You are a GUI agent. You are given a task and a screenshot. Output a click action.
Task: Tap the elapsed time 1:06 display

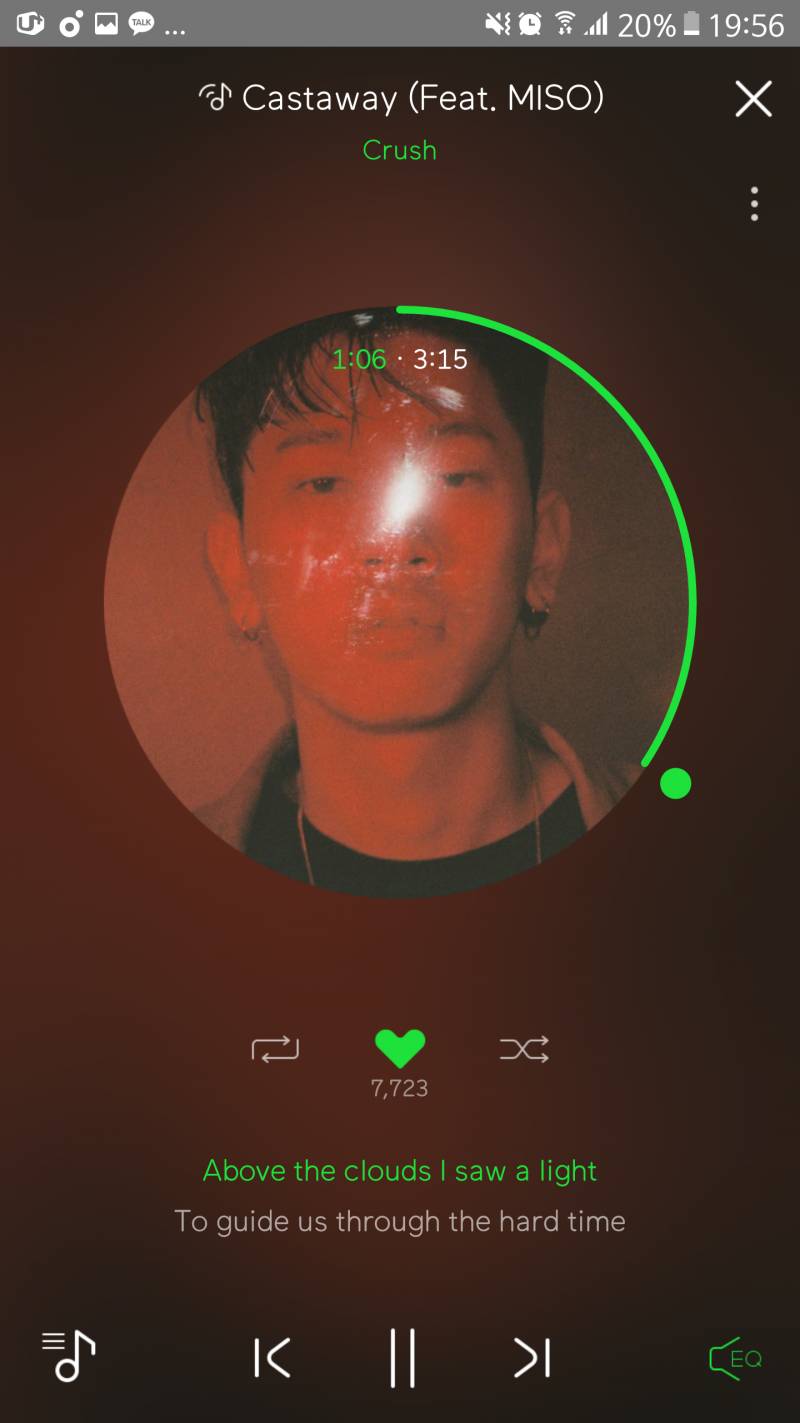[360, 359]
